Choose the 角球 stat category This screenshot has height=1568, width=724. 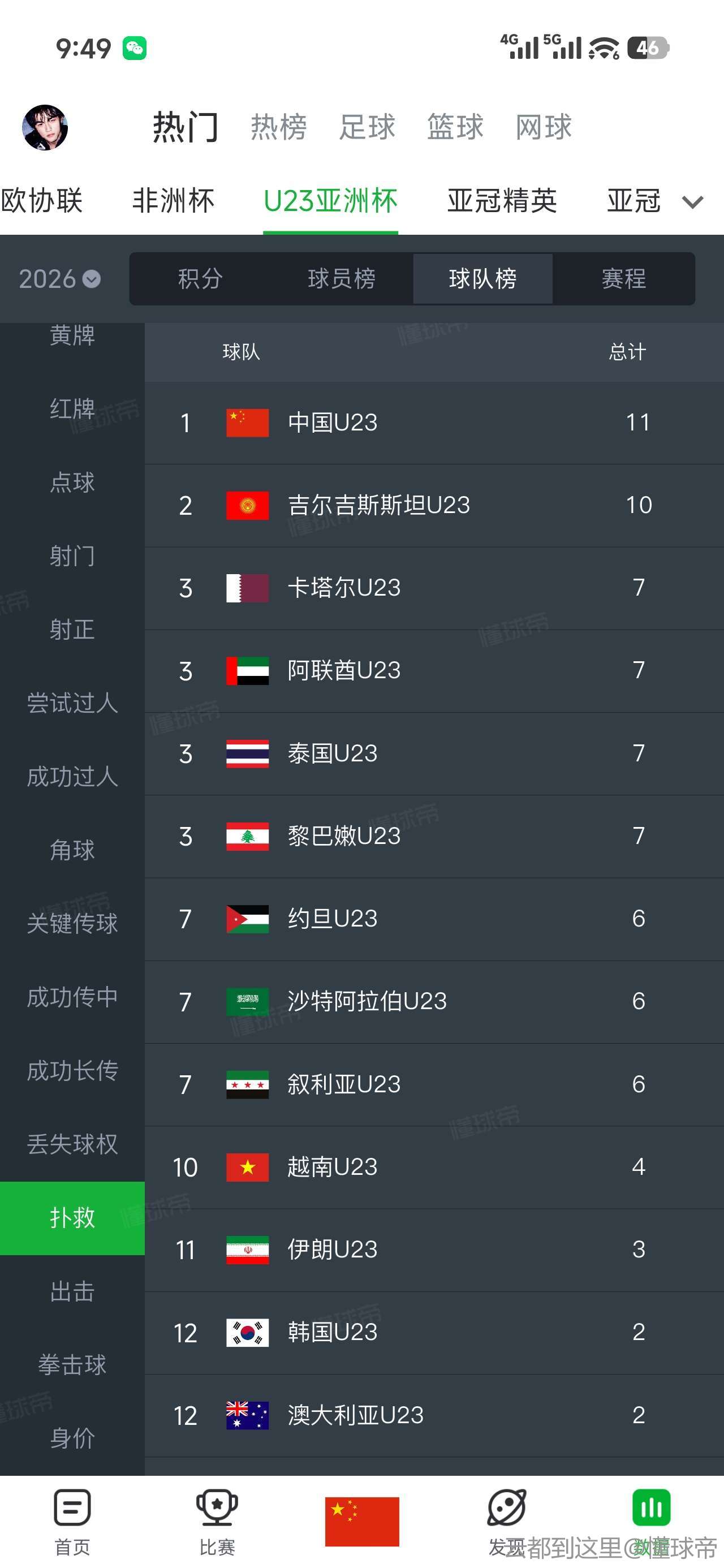pyautogui.click(x=72, y=850)
